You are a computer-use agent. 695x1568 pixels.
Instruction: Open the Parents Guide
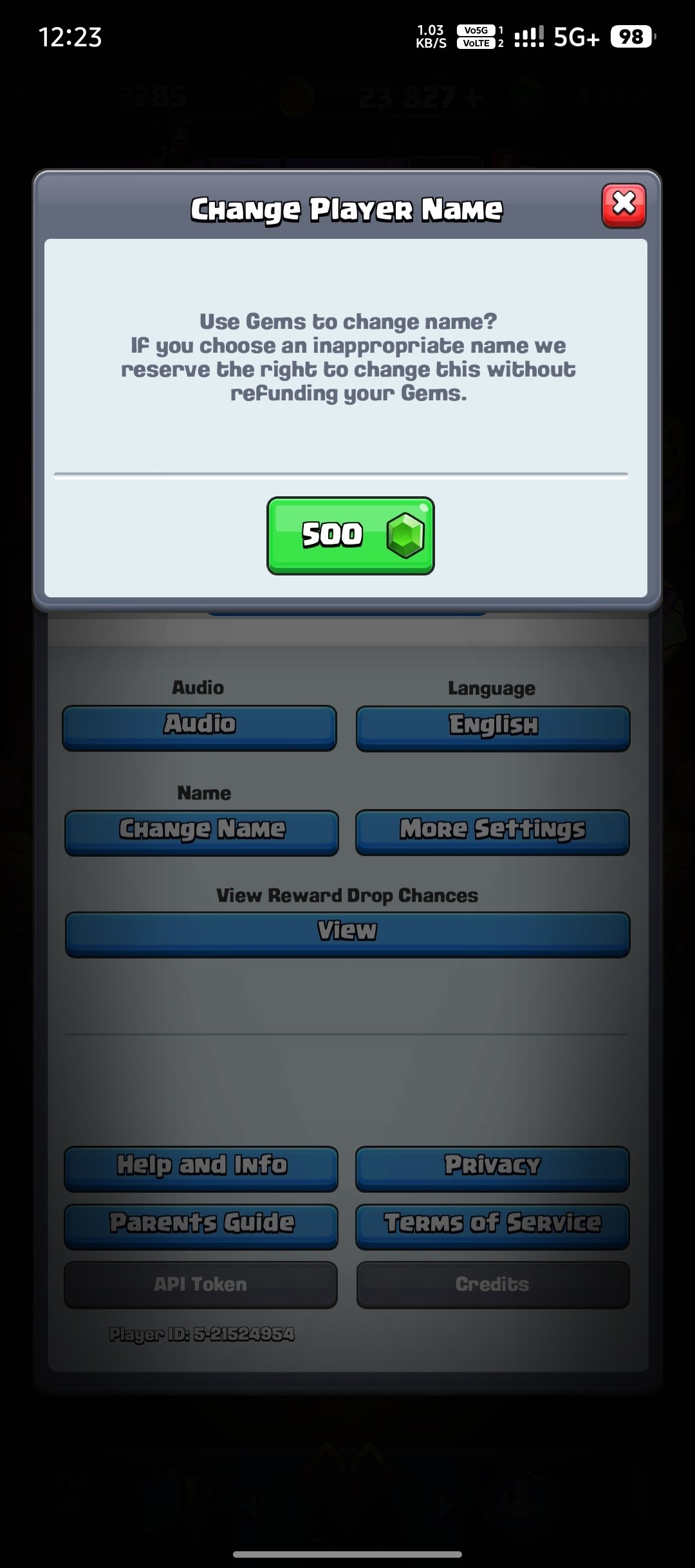click(x=201, y=1227)
